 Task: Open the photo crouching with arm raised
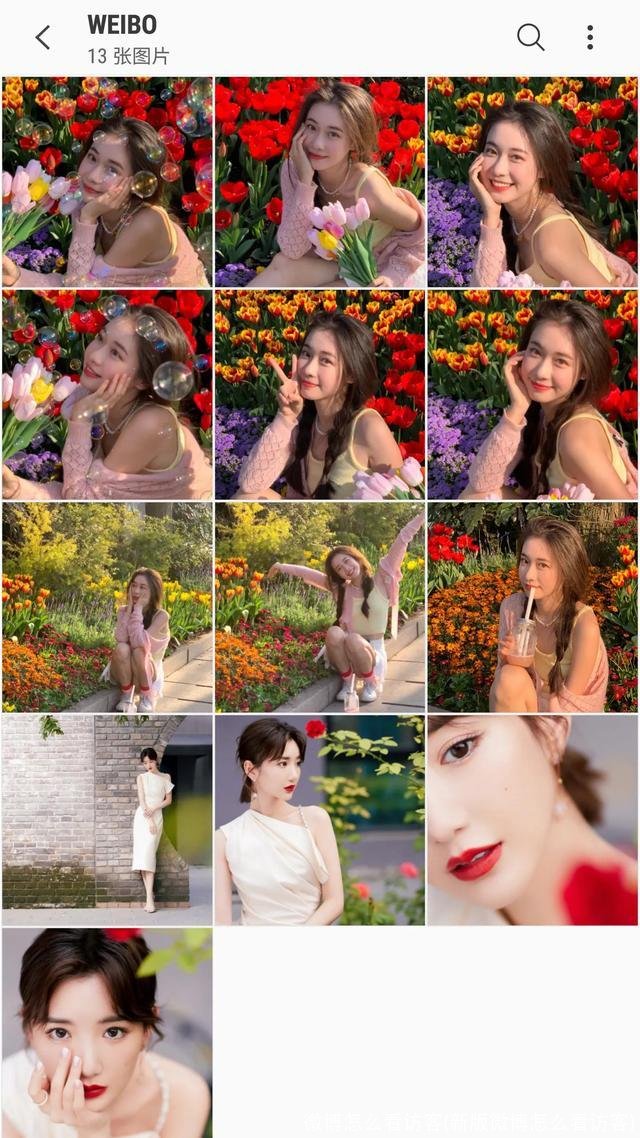click(320, 607)
